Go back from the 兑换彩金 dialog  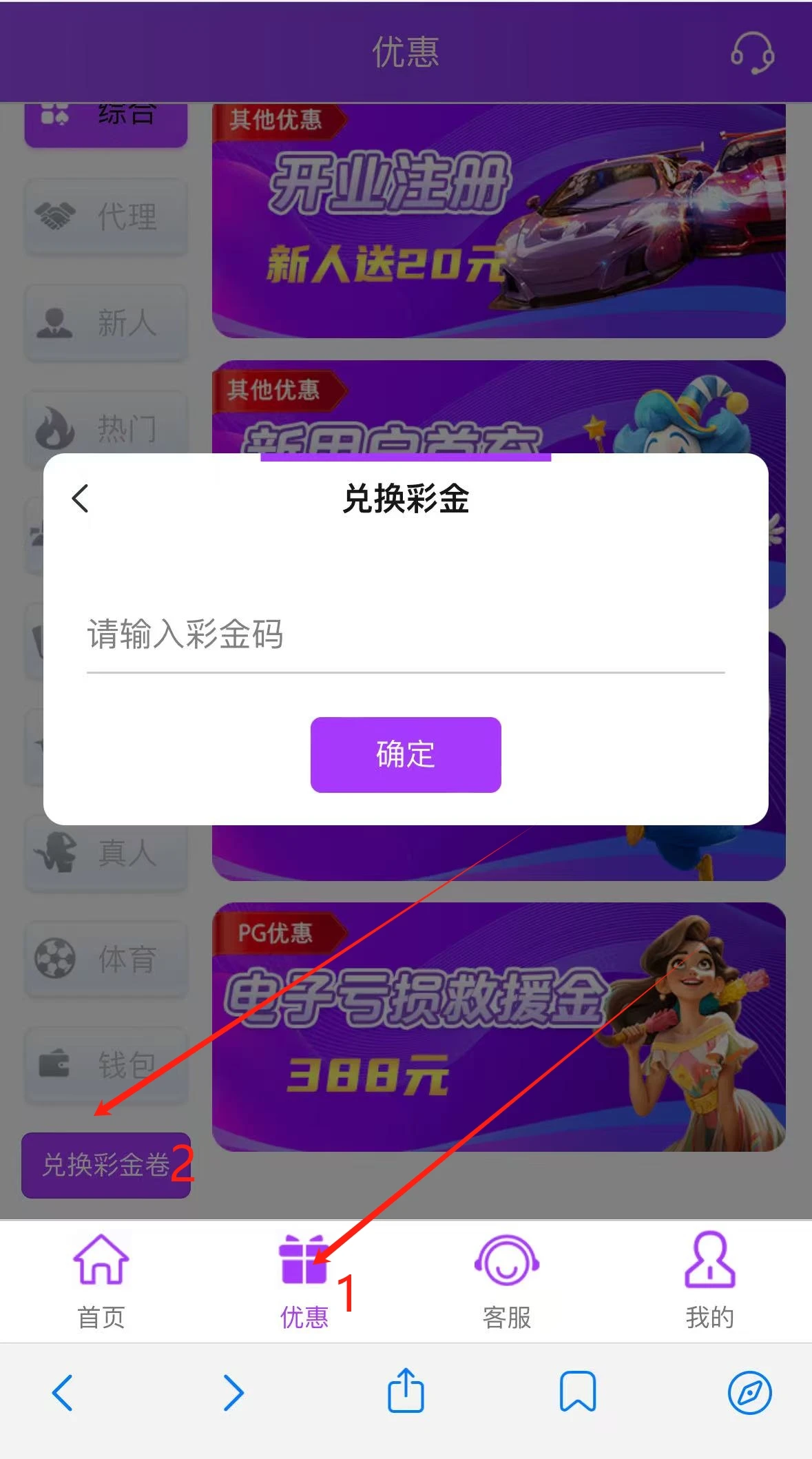point(80,498)
